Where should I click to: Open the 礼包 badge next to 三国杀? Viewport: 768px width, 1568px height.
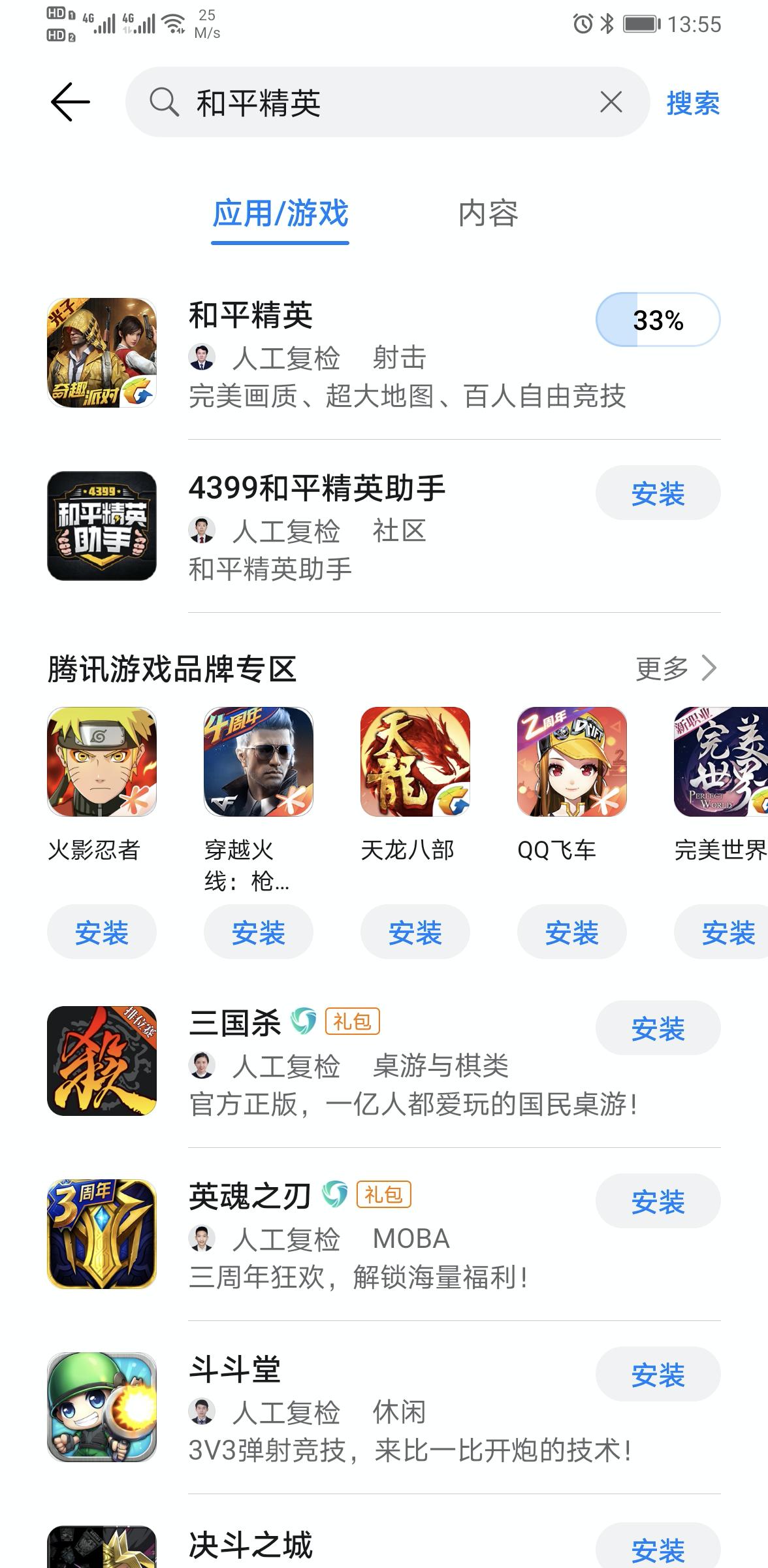351,1021
